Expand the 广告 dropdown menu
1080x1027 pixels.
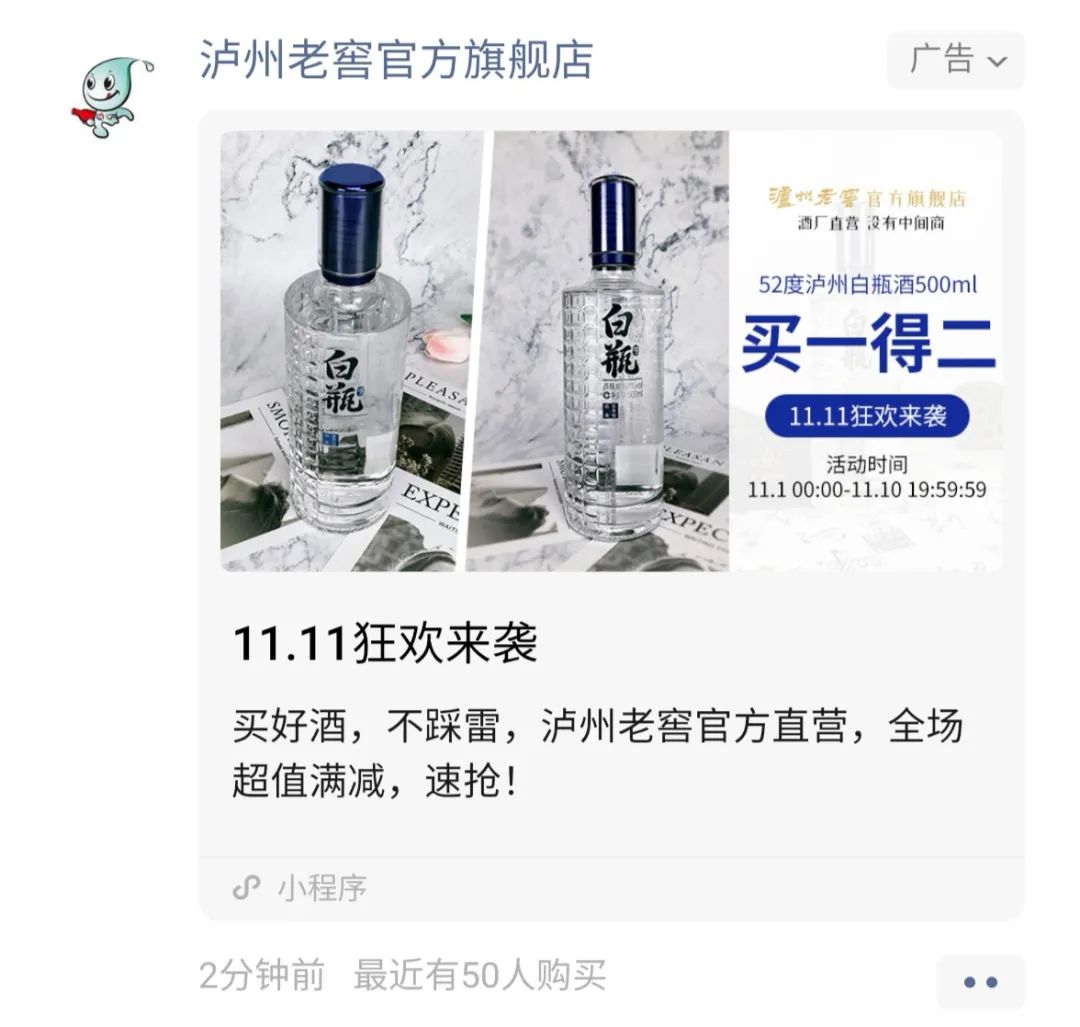pos(956,60)
